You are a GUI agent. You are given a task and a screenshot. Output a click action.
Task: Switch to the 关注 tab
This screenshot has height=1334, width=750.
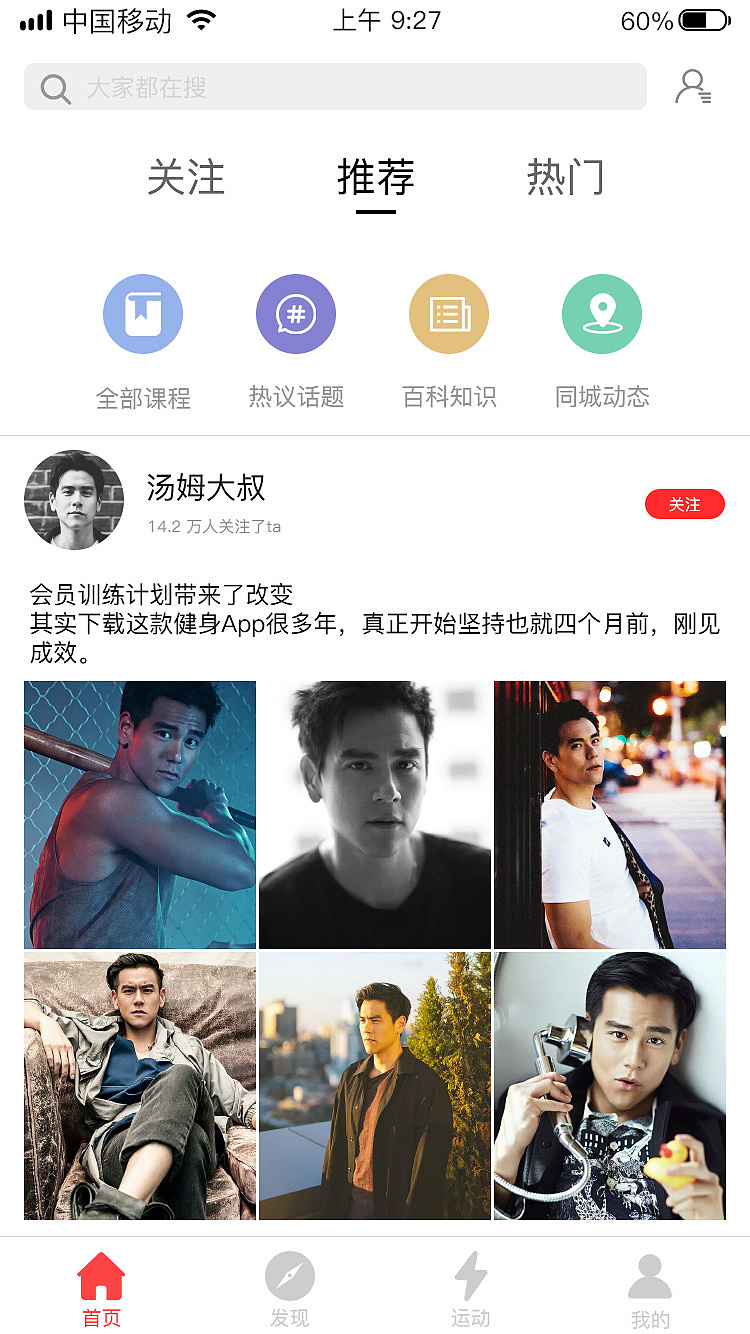pos(186,177)
